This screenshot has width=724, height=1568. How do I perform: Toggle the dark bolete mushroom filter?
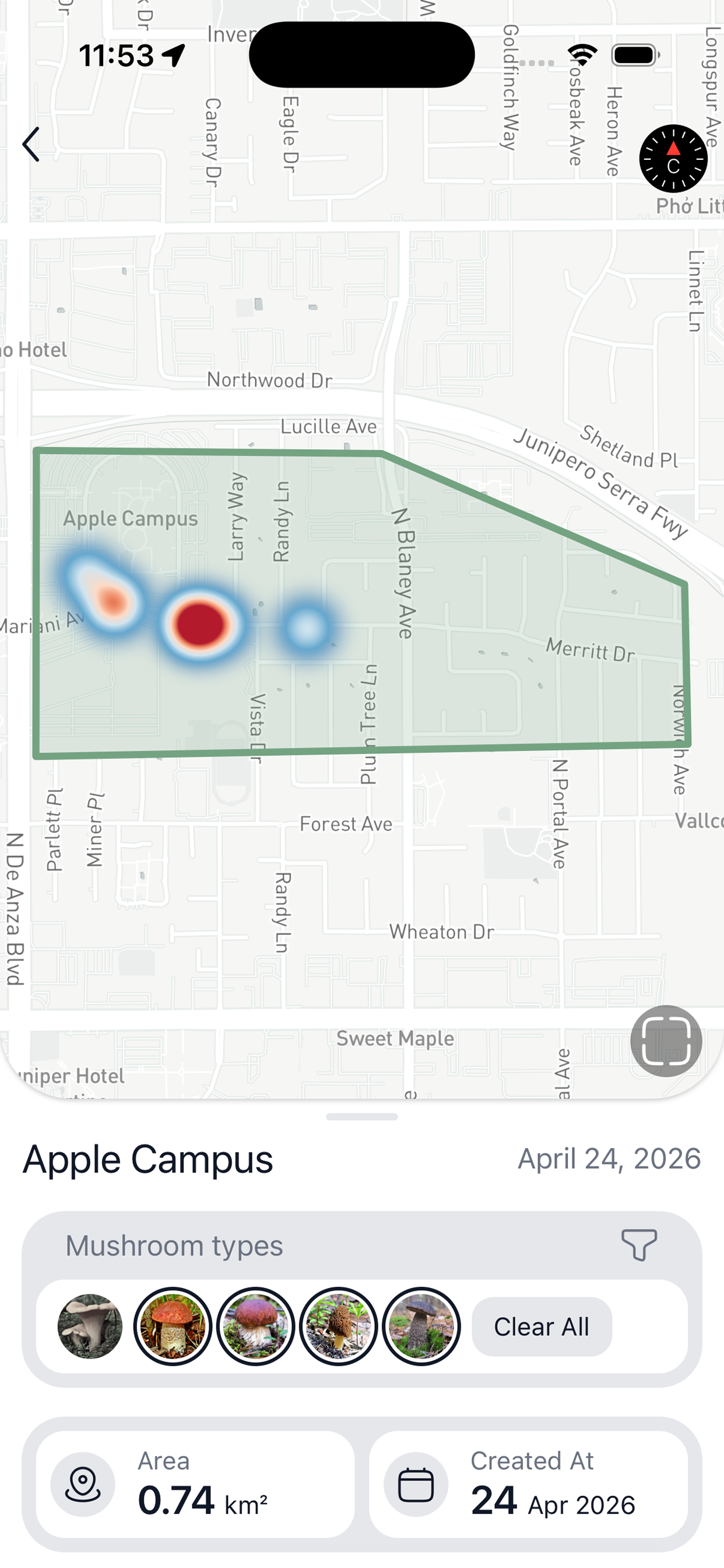click(x=422, y=1327)
